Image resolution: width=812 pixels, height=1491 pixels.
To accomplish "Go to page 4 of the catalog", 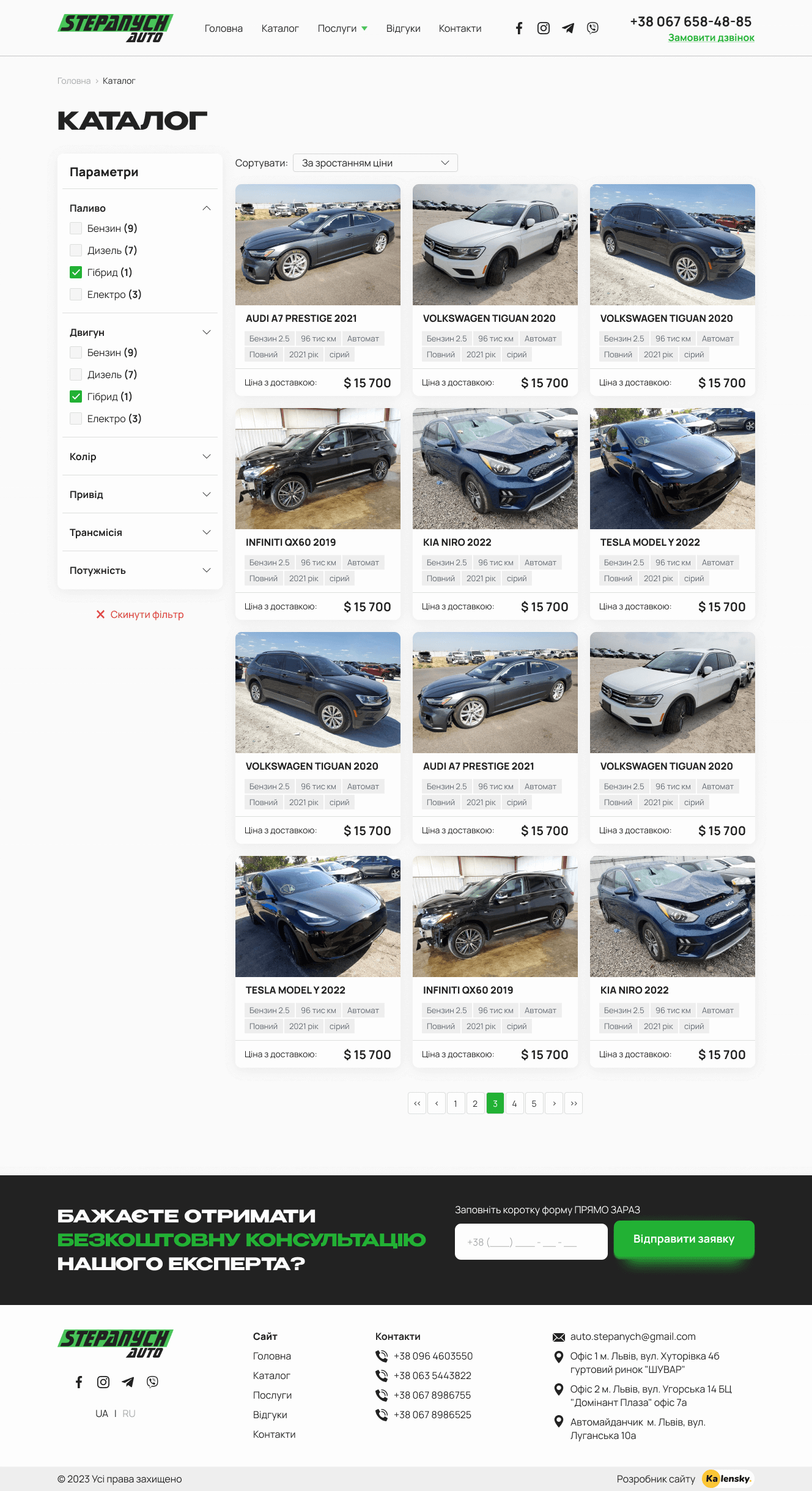I will 514,1103.
